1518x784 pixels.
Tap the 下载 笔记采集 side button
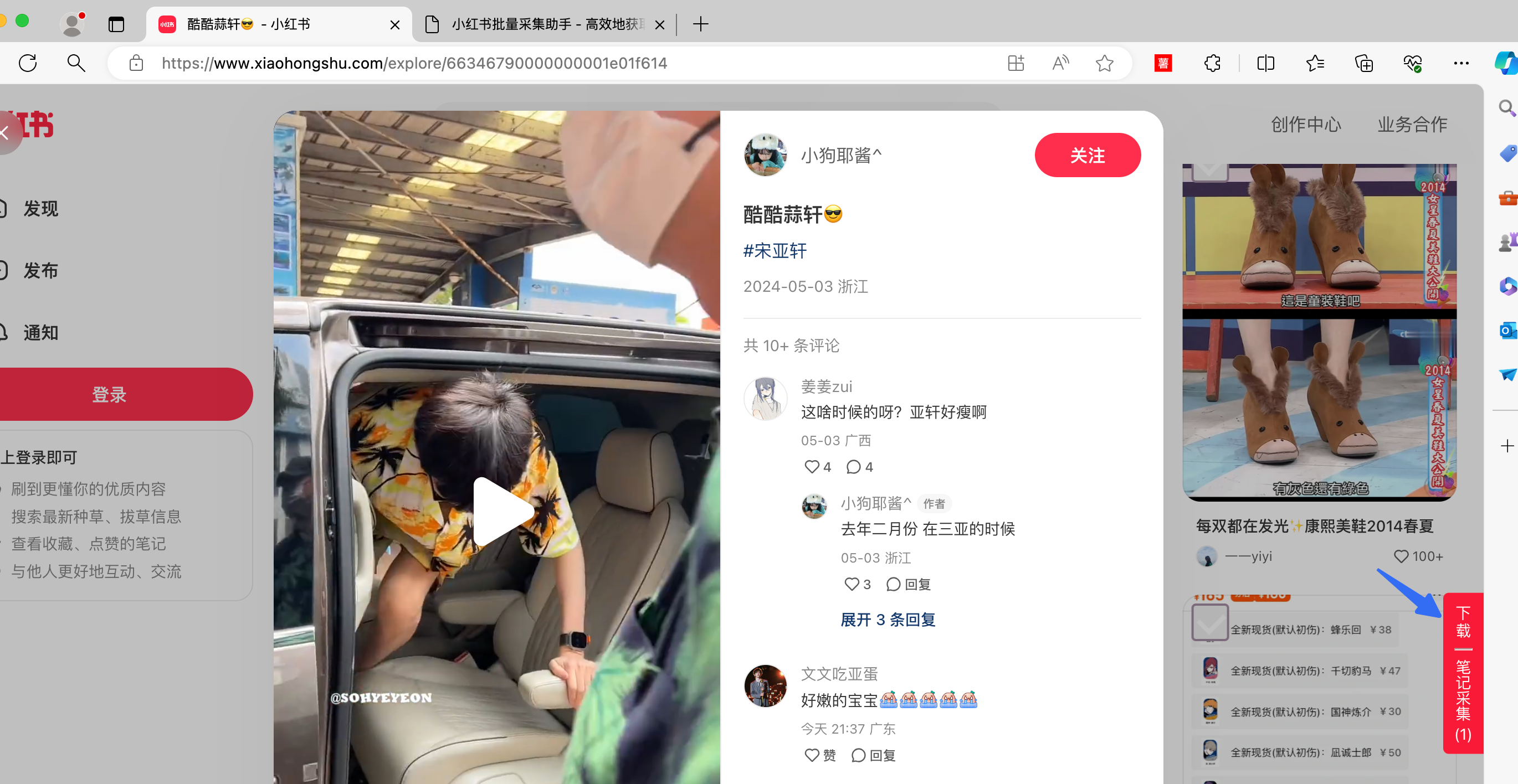(1462, 673)
